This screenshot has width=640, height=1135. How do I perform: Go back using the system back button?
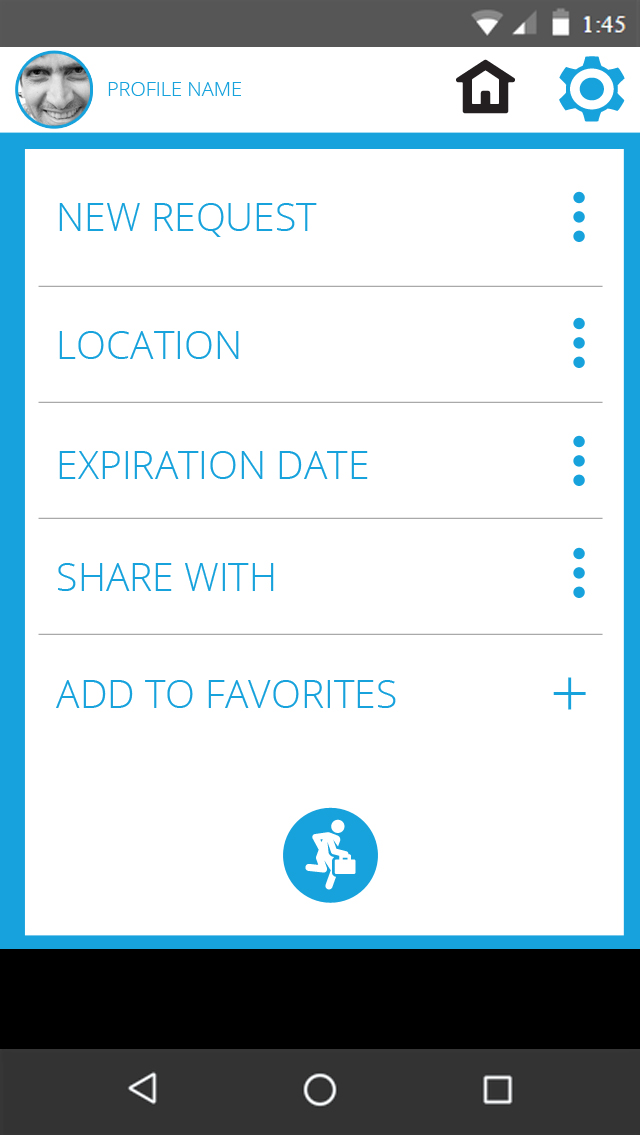[143, 1089]
